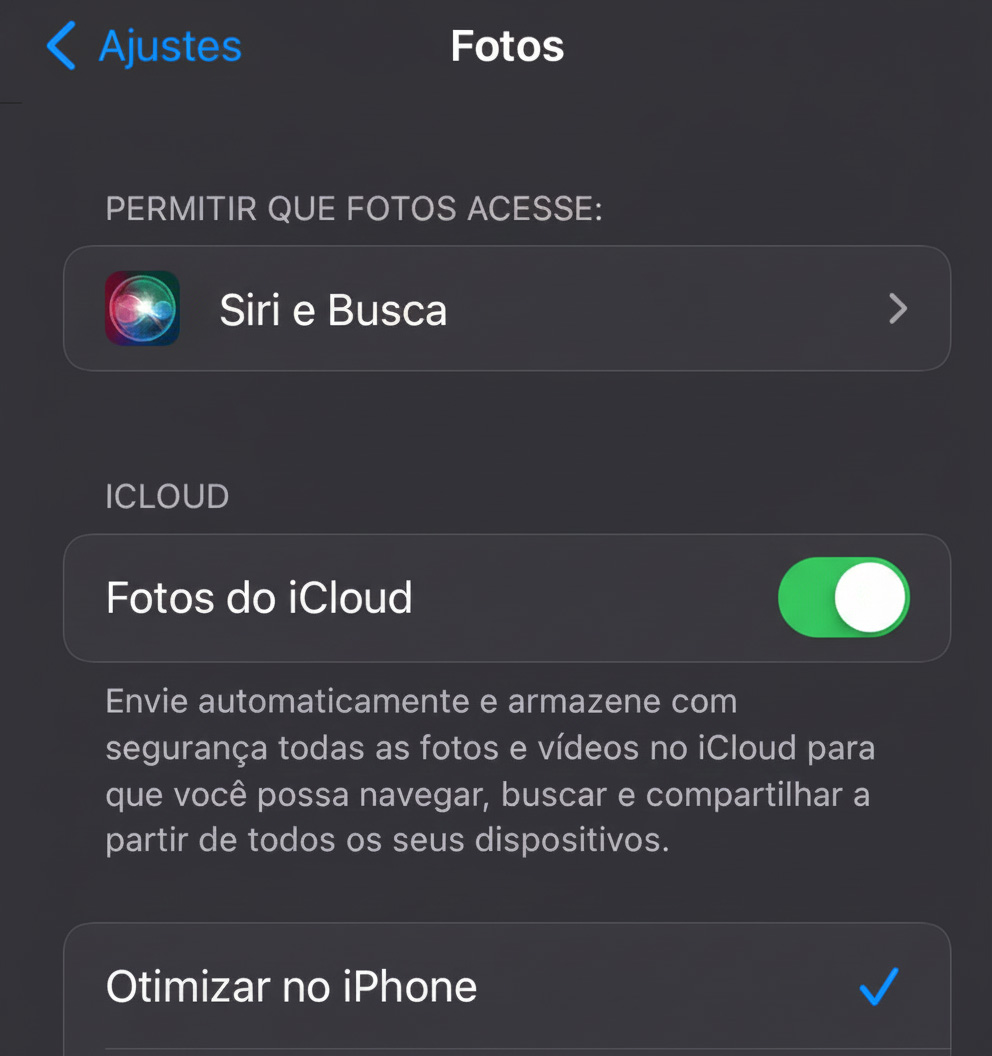
Task: Toggle the green iCloud Photos switch off
Action: 844,597
